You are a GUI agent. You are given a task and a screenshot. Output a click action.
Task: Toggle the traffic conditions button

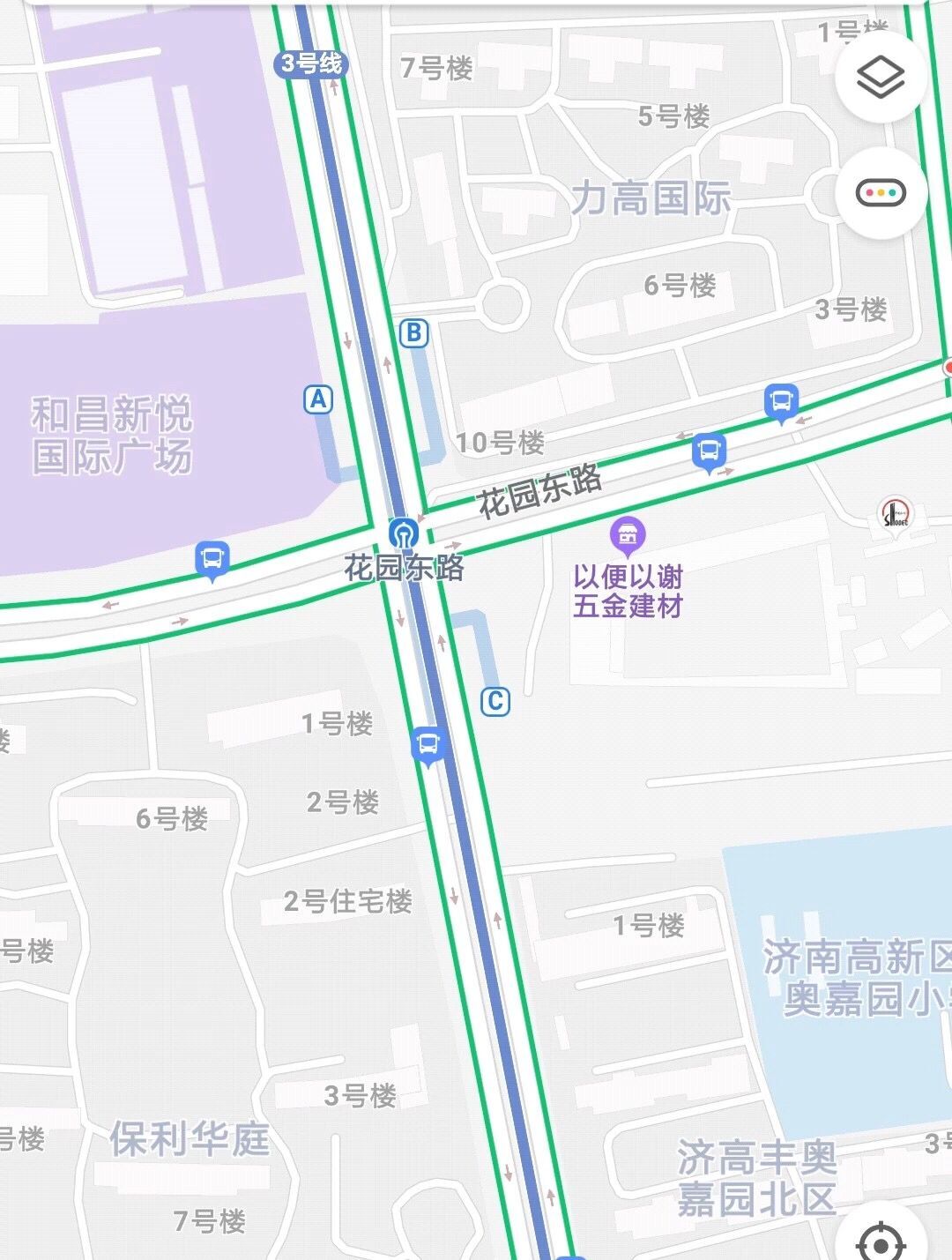(x=881, y=191)
